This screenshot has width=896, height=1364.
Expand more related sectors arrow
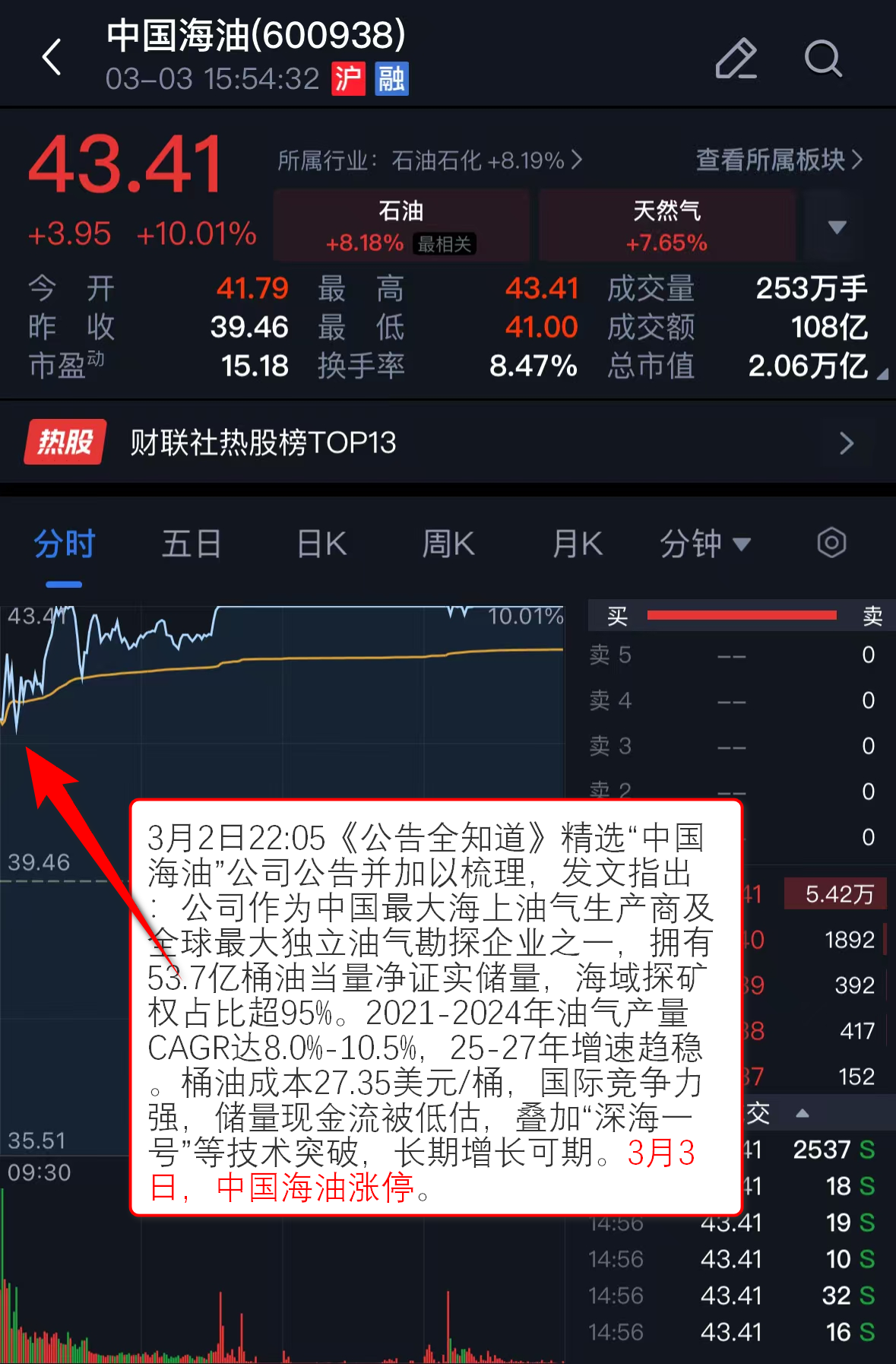coord(837,227)
